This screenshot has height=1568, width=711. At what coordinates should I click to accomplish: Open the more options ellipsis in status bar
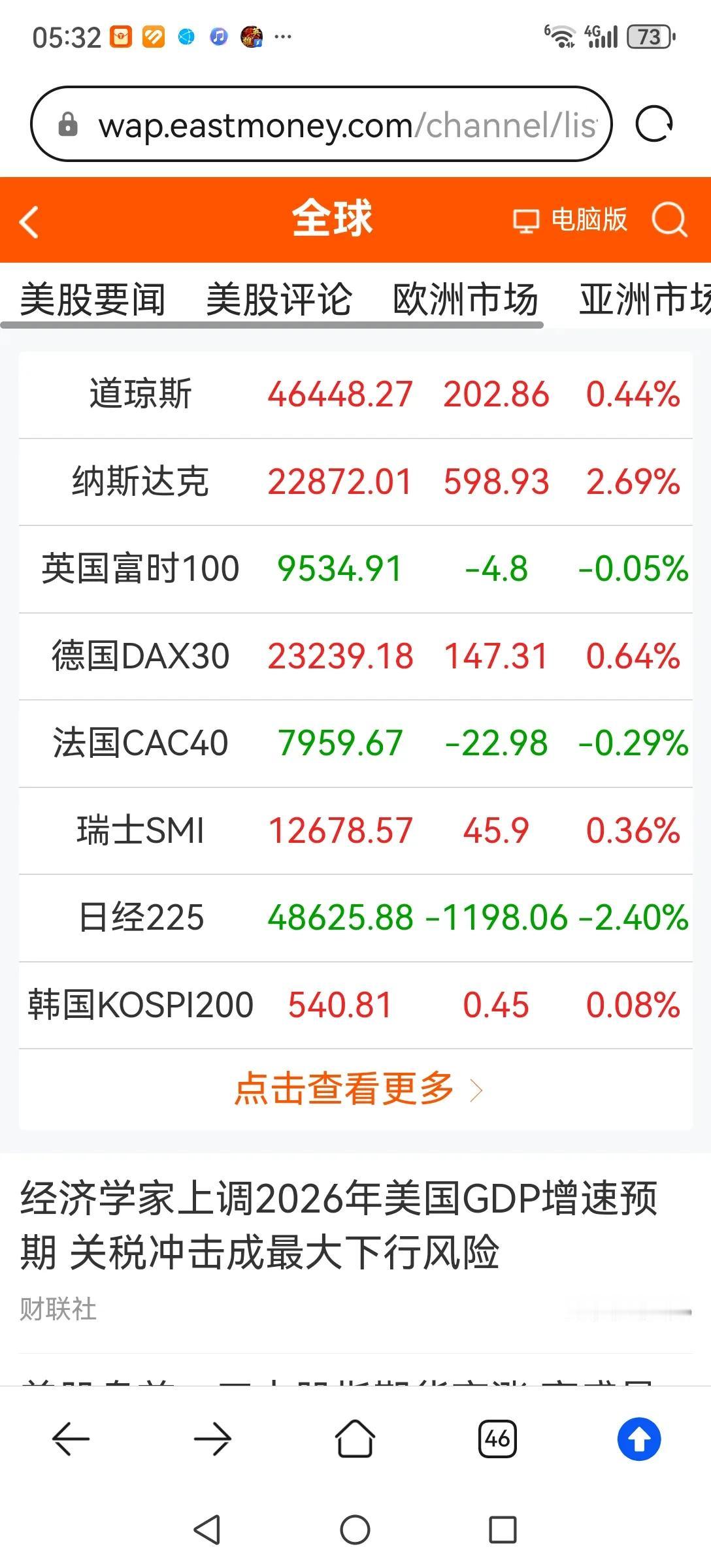(x=282, y=37)
